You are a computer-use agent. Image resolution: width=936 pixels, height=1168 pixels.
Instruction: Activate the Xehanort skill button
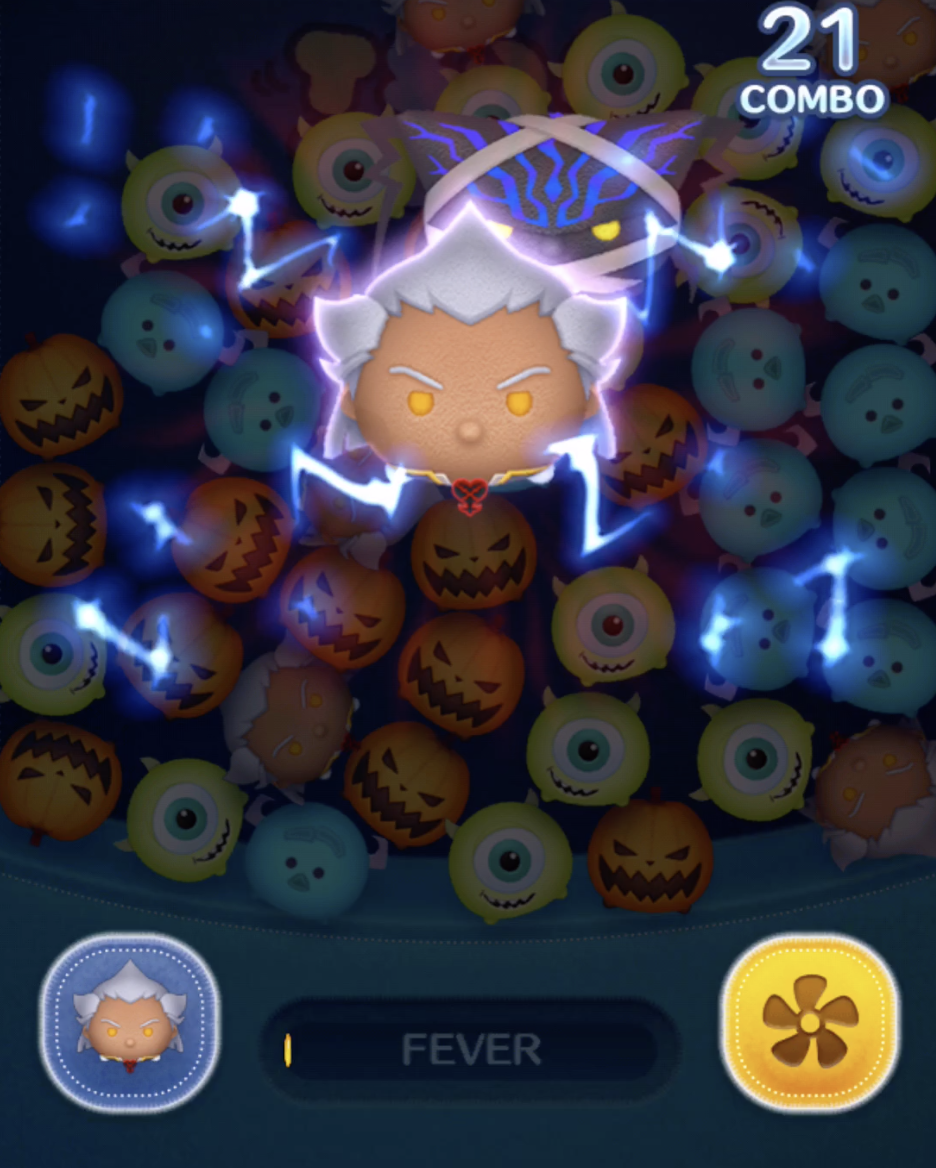pyautogui.click(x=129, y=1023)
